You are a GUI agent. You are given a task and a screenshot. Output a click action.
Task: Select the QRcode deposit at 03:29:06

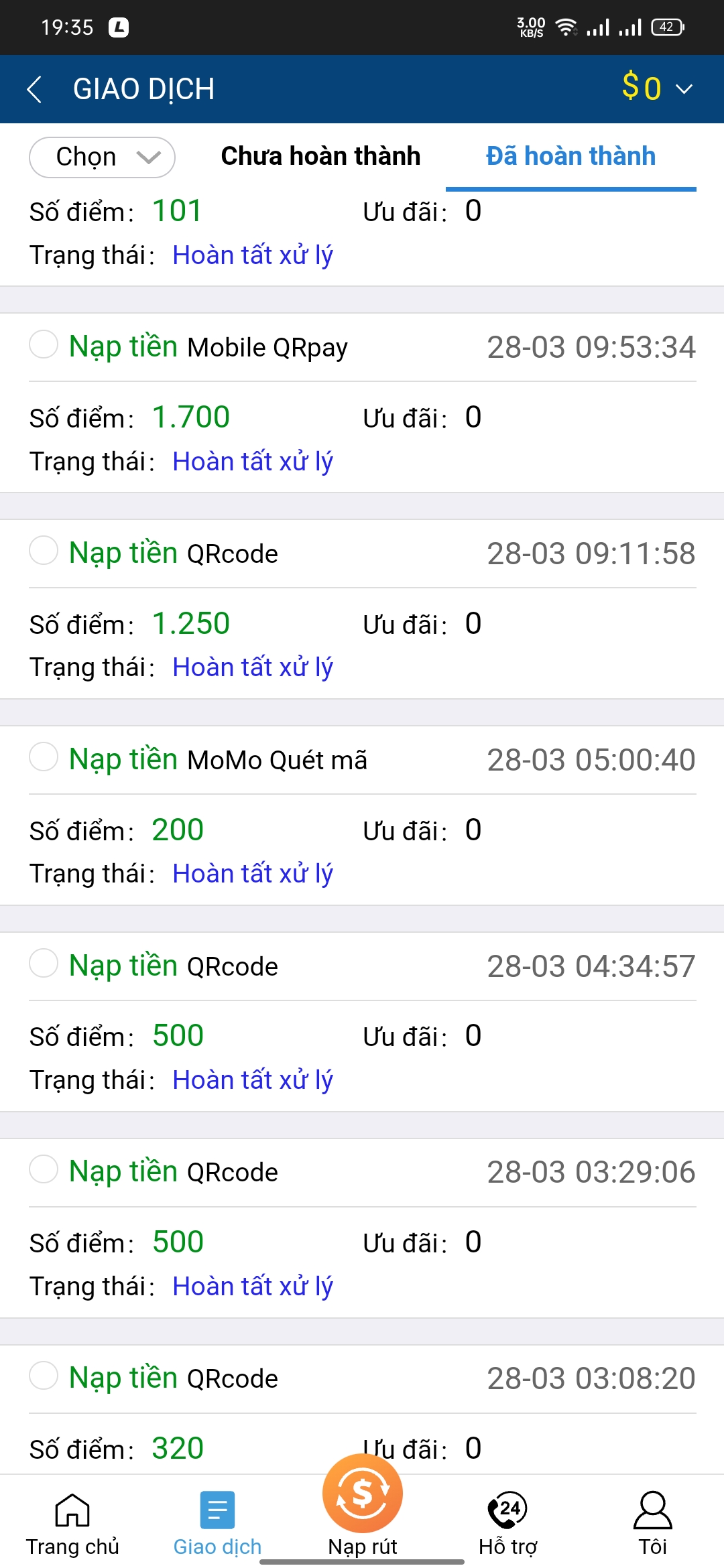[x=44, y=1169]
